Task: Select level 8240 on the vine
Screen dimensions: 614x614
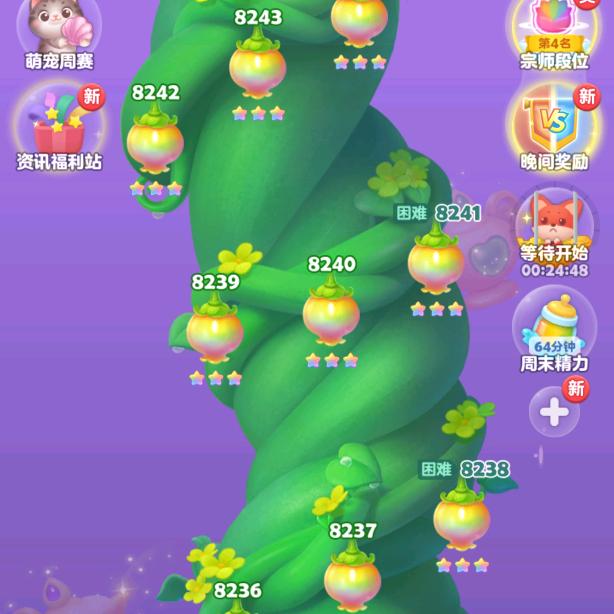Action: coord(331,309)
